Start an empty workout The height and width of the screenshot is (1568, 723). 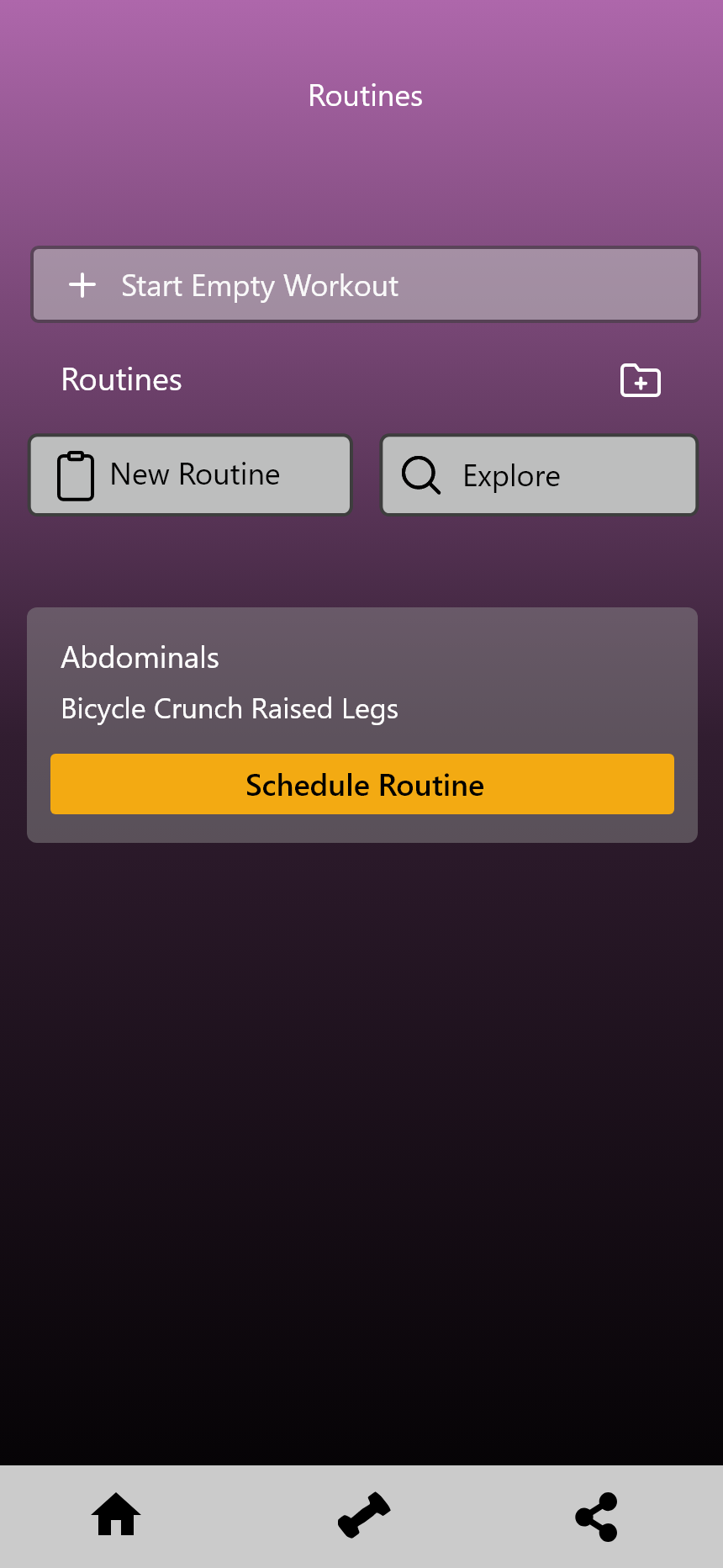click(x=365, y=284)
